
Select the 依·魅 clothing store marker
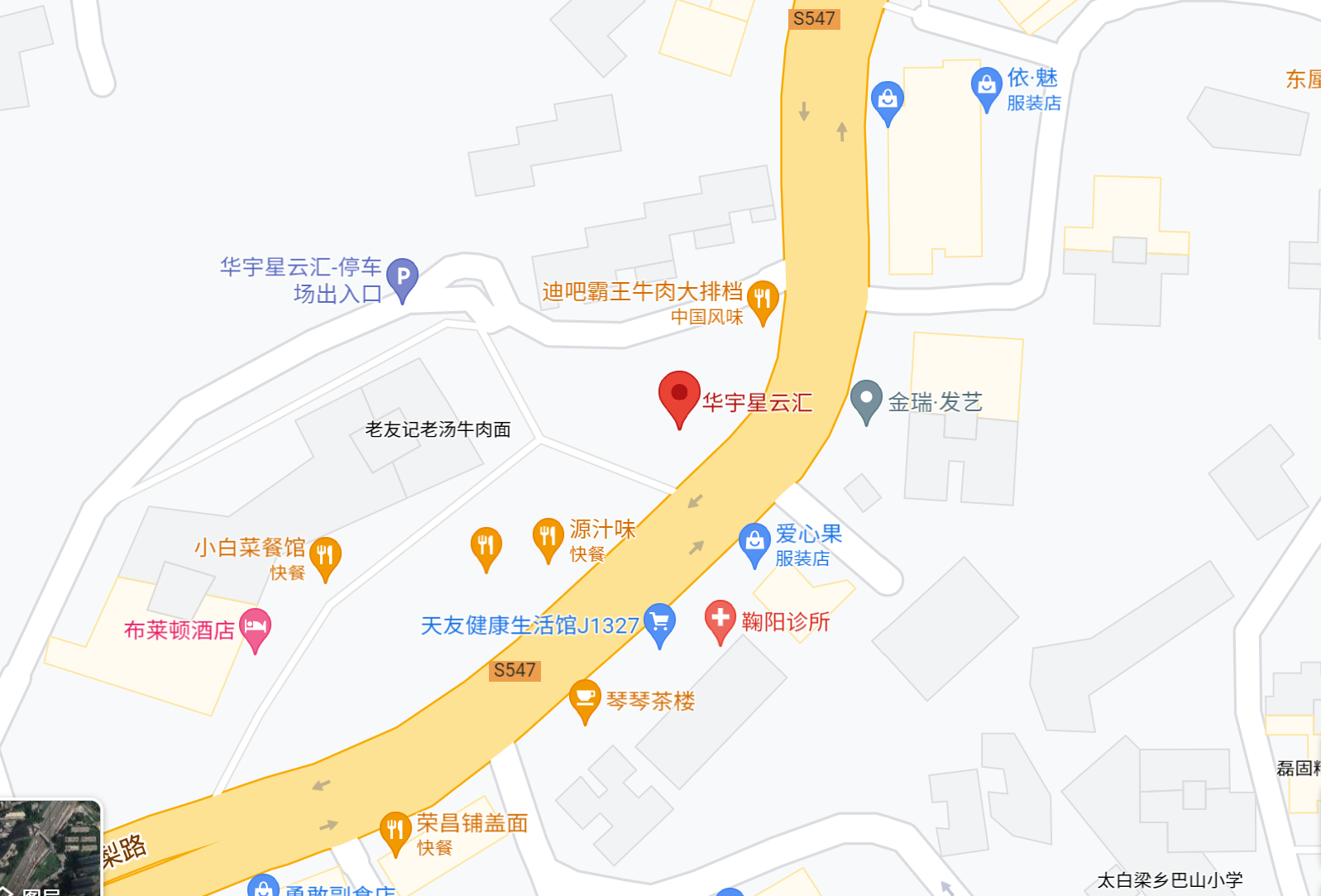986,85
